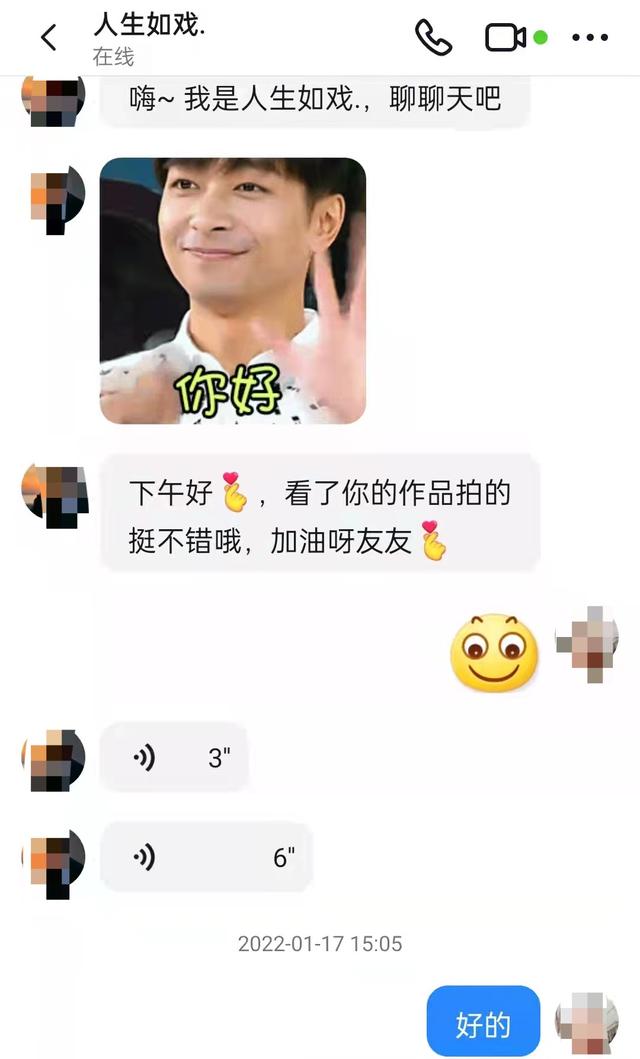Start a voice call
The image size is (640, 1059).
click(433, 37)
